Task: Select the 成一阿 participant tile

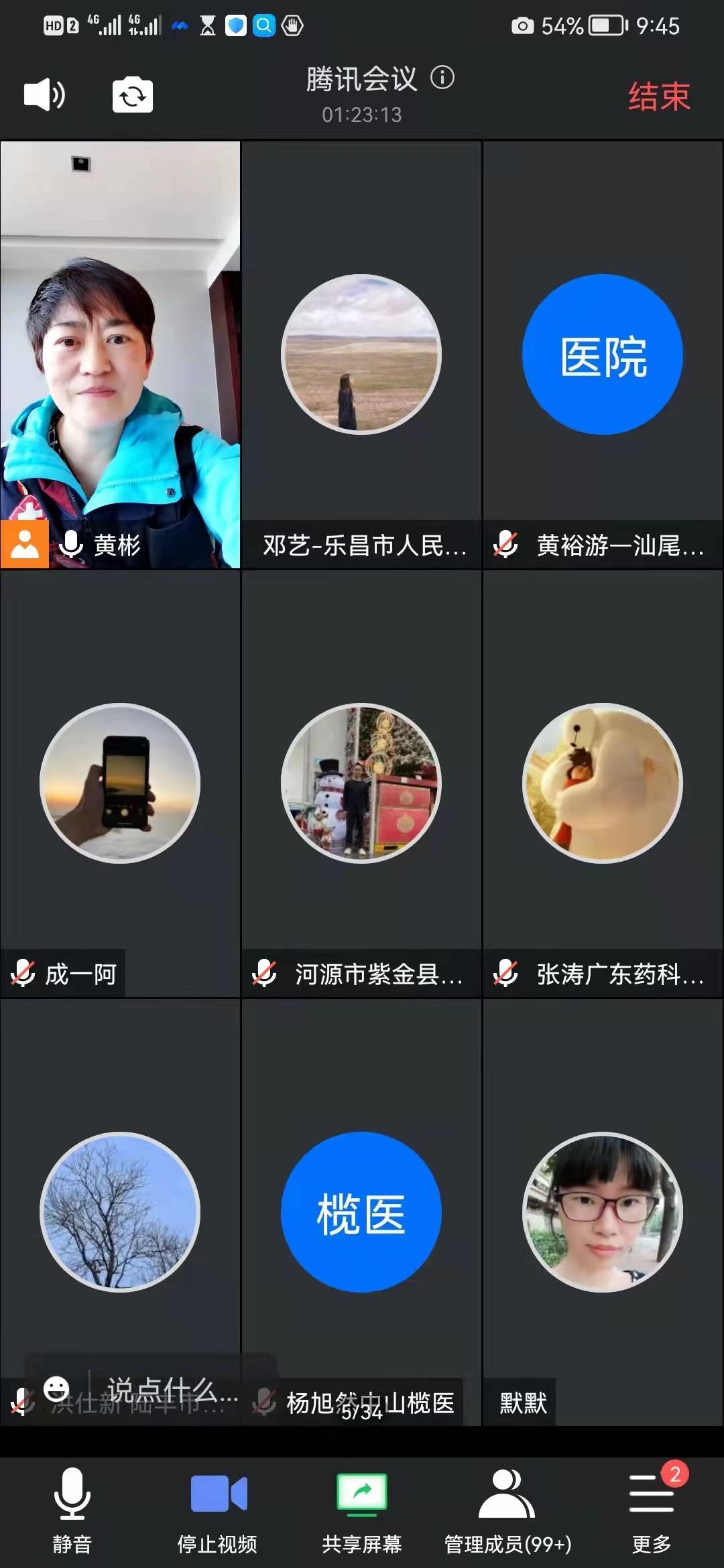Action: pos(121,783)
